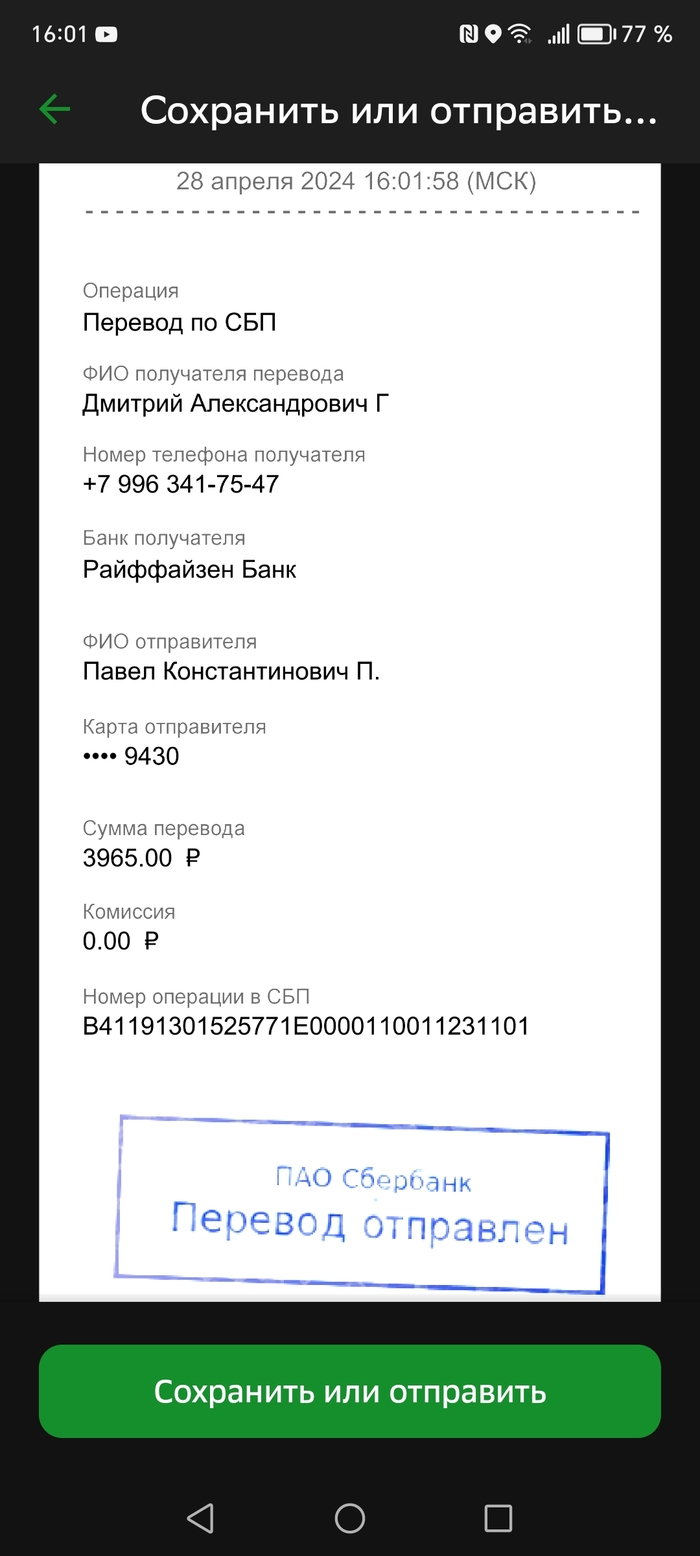Viewport: 700px width, 1556px height.
Task: Open the recent apps view
Action: pyautogui.click(x=498, y=1518)
